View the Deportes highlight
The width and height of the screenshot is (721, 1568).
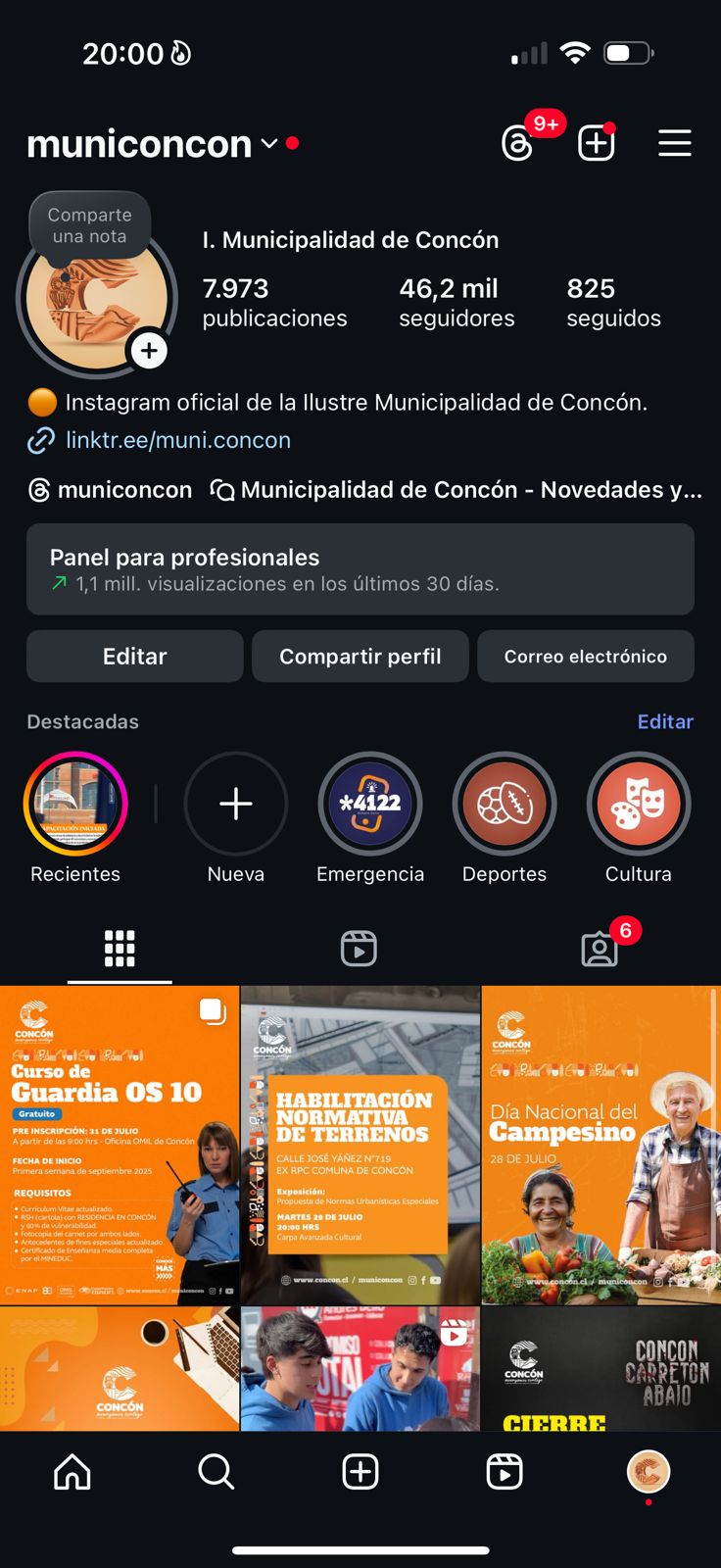pos(505,805)
